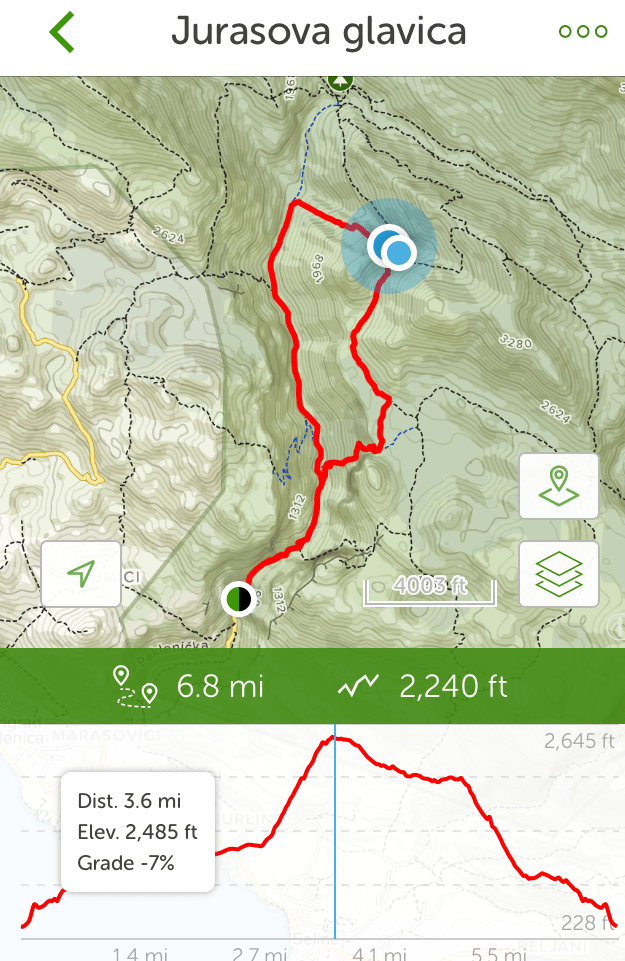Open the map layers selector
625x961 pixels.
(x=559, y=574)
